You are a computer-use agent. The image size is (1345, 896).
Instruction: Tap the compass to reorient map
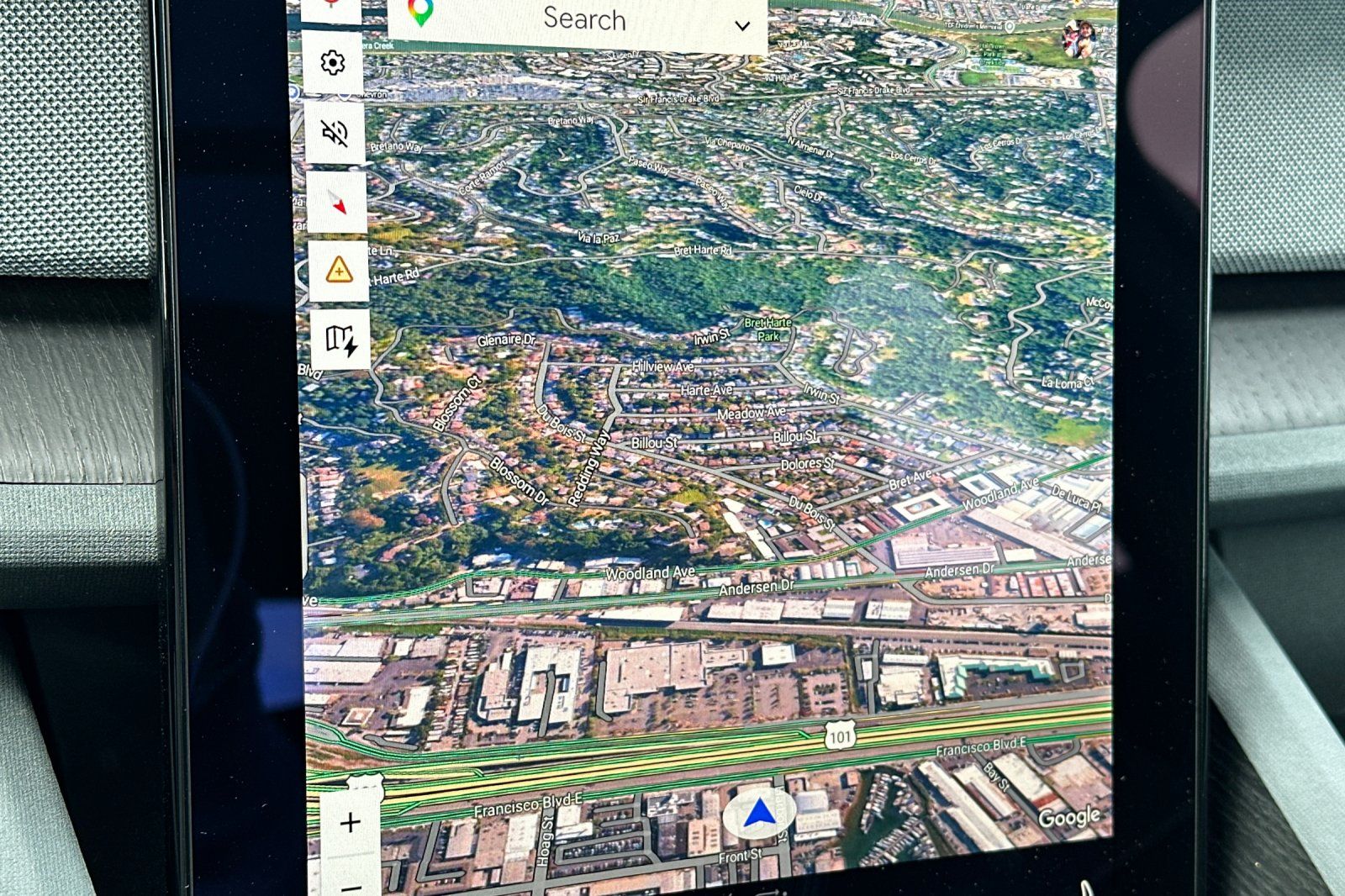pyautogui.click(x=337, y=203)
